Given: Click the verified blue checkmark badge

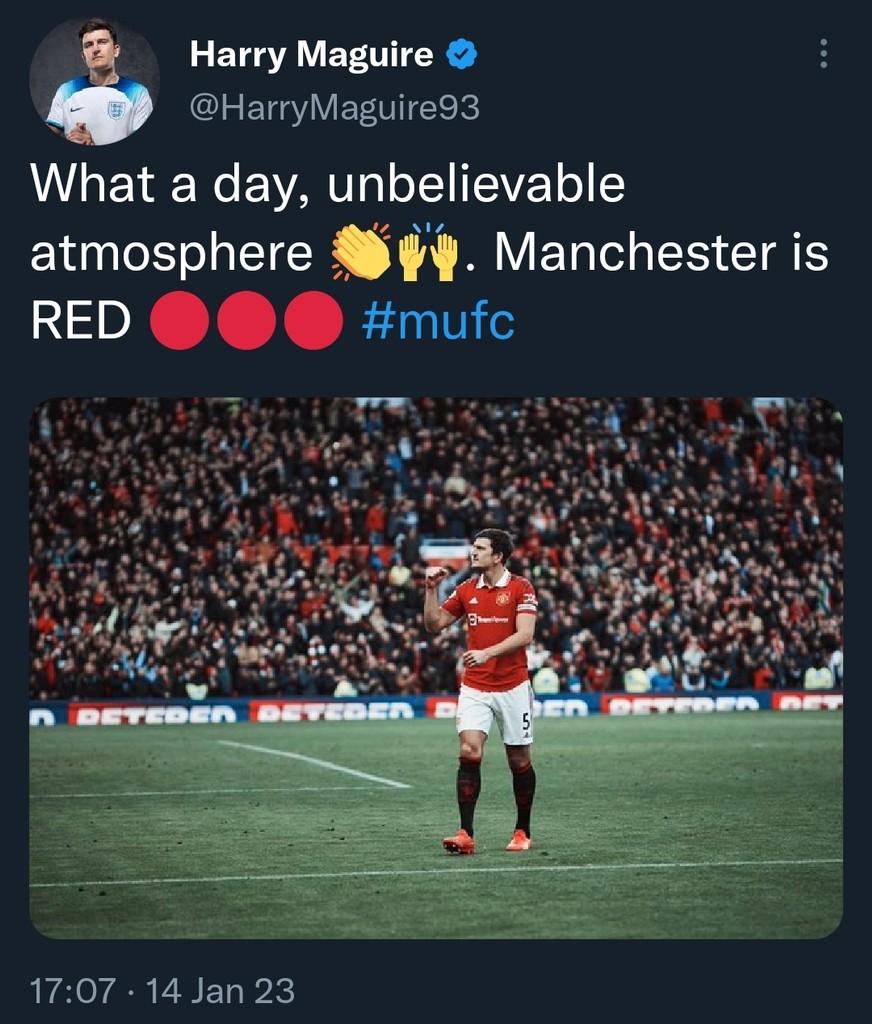Looking at the screenshot, I should coord(460,55).
